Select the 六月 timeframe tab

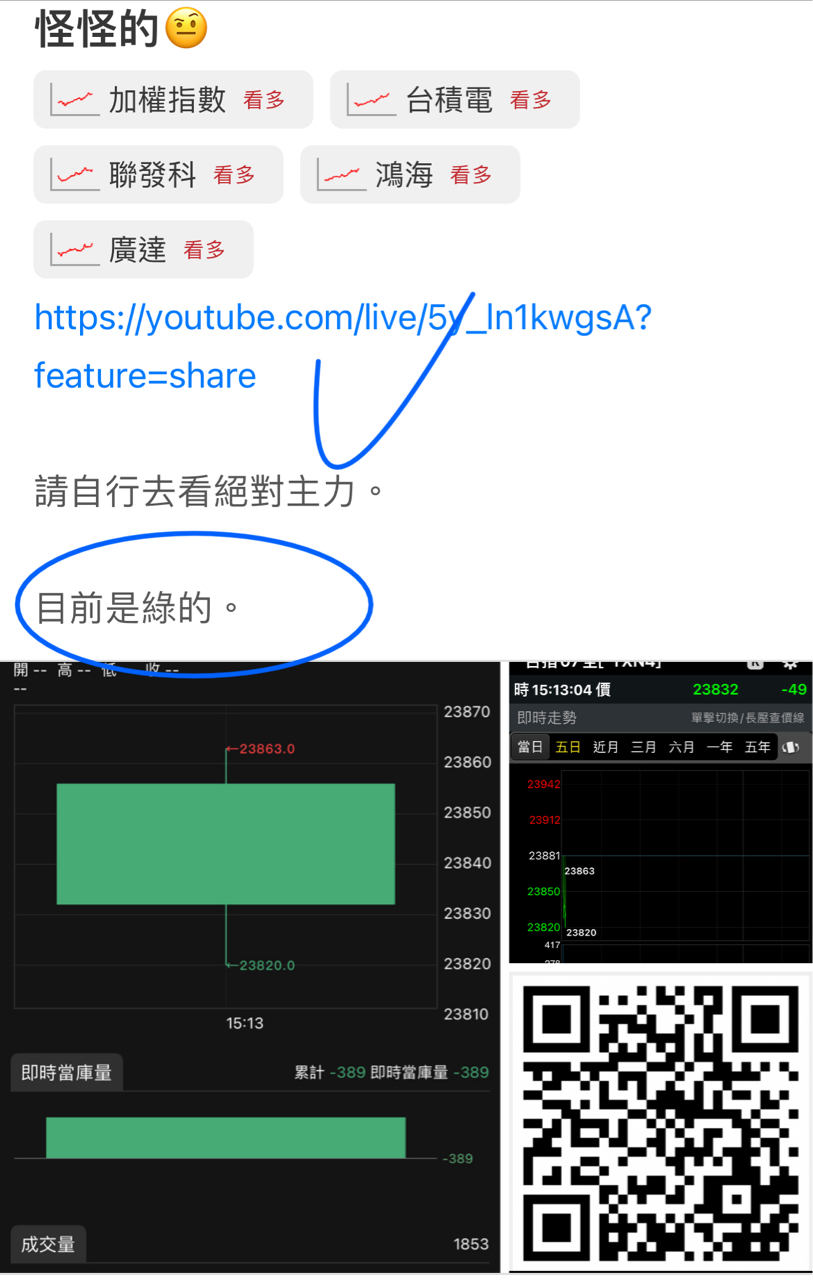pos(682,746)
